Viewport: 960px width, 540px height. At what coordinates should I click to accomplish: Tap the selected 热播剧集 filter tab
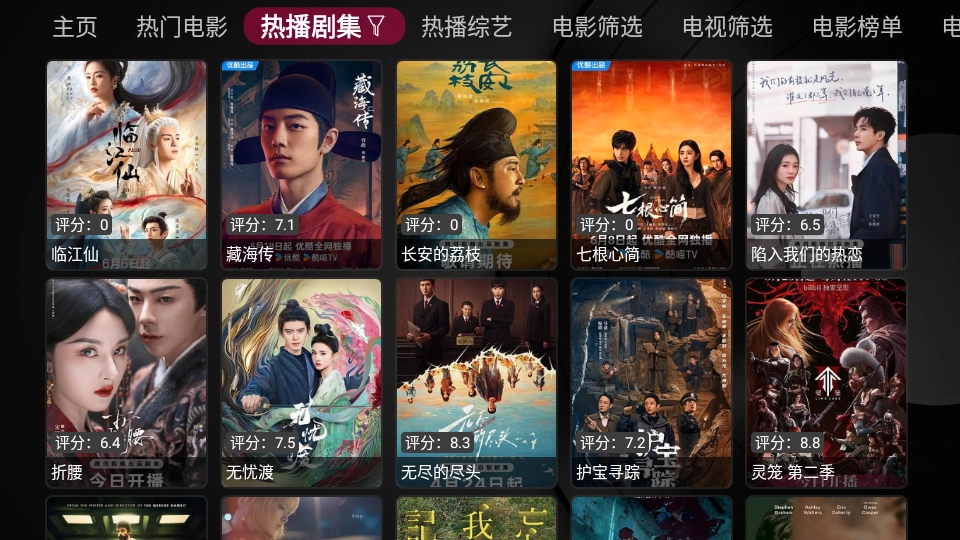pos(323,27)
